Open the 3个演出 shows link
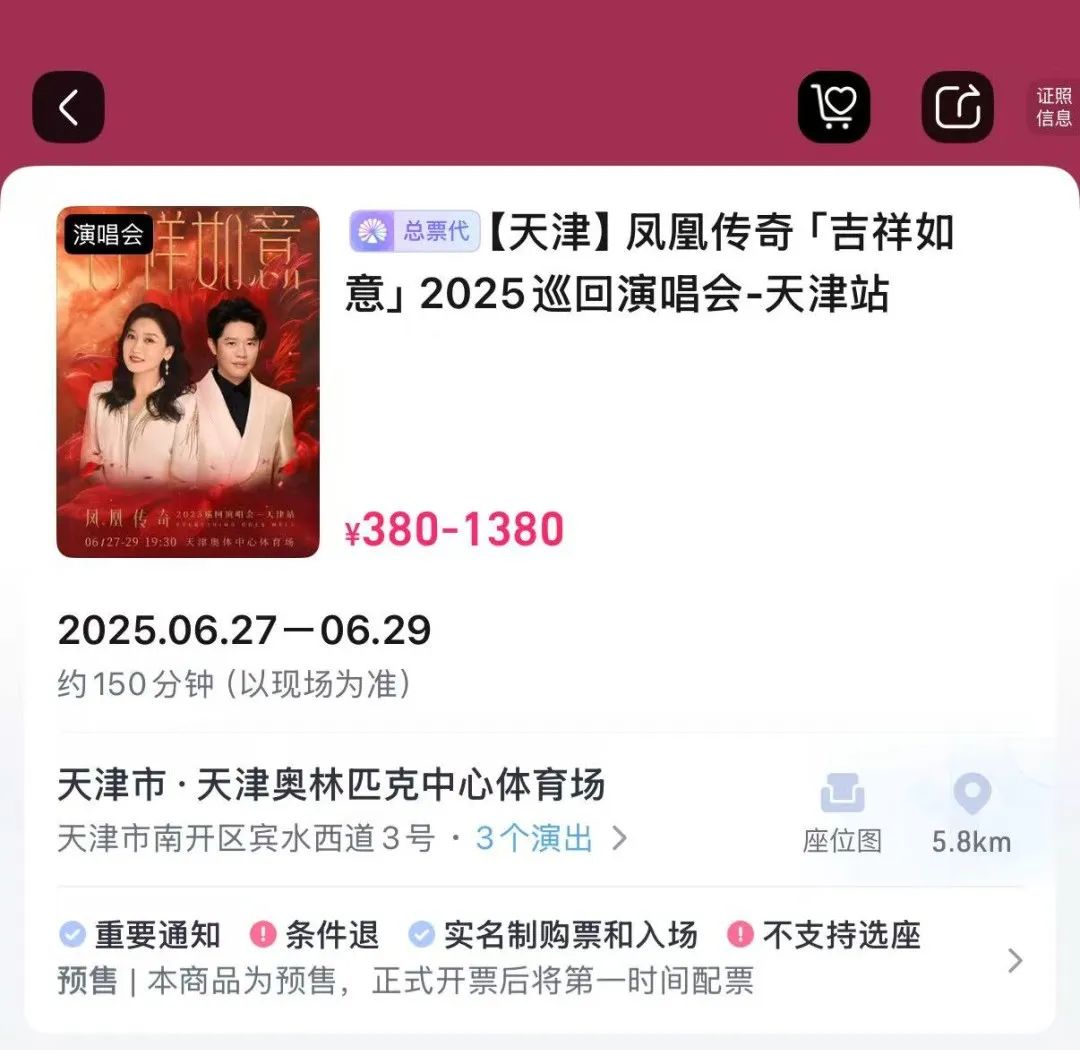1080x1050 pixels. pos(551,838)
